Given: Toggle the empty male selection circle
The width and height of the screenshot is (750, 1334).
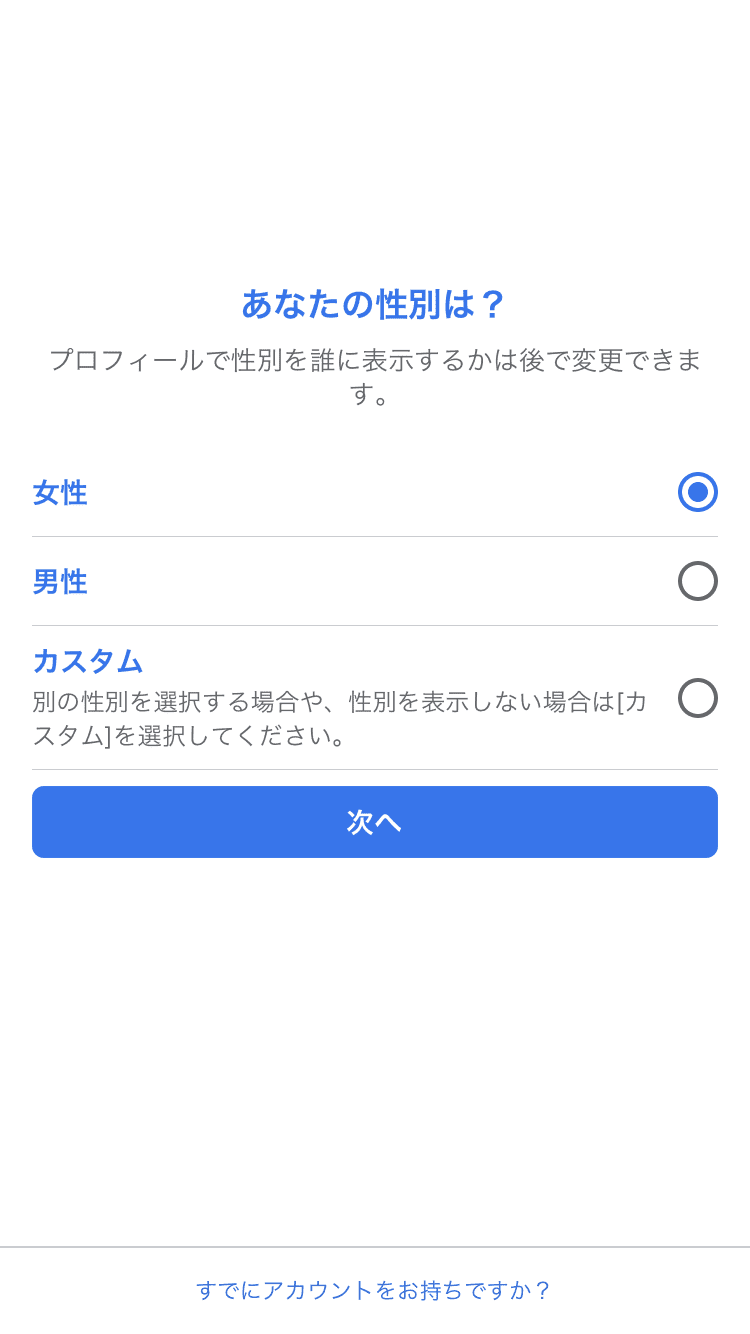Looking at the screenshot, I should coord(697,581).
